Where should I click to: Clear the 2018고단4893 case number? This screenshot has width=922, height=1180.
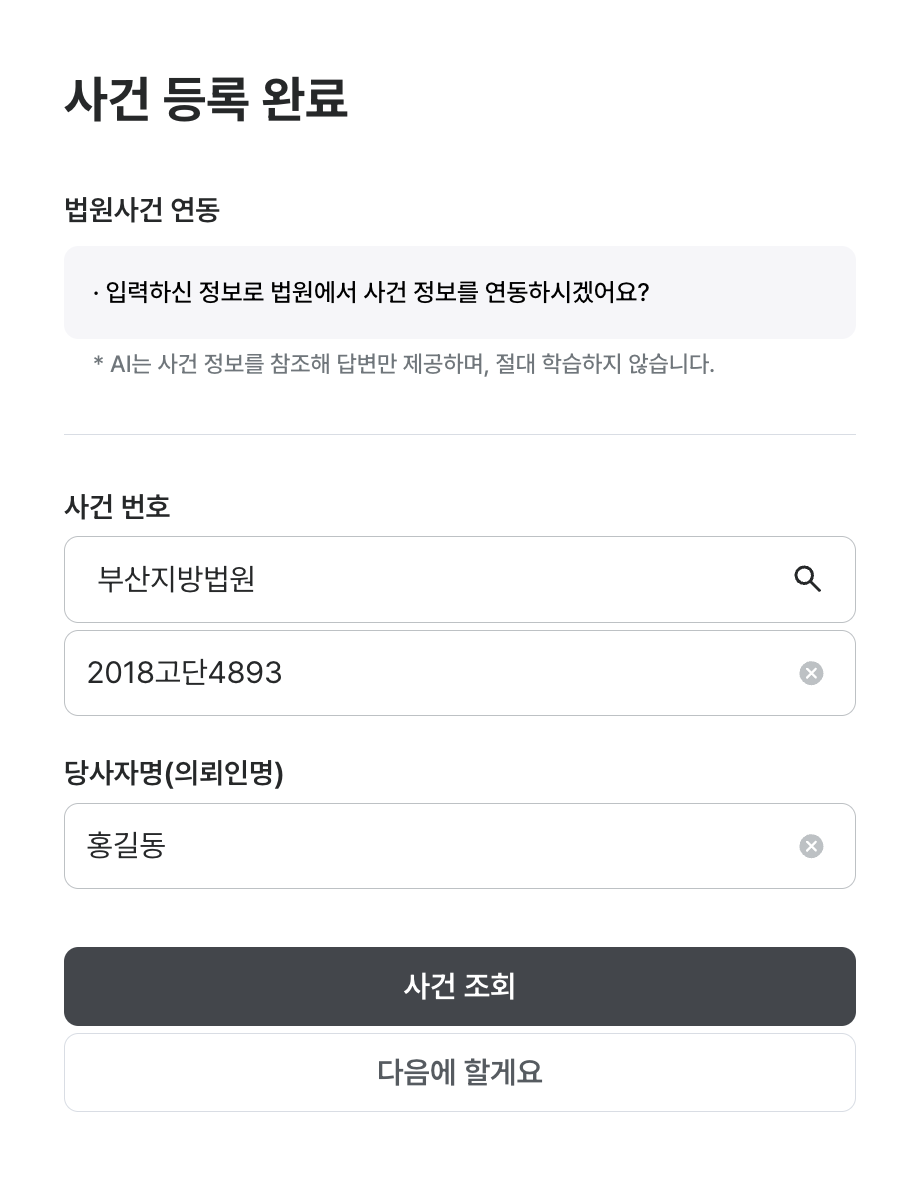(811, 673)
